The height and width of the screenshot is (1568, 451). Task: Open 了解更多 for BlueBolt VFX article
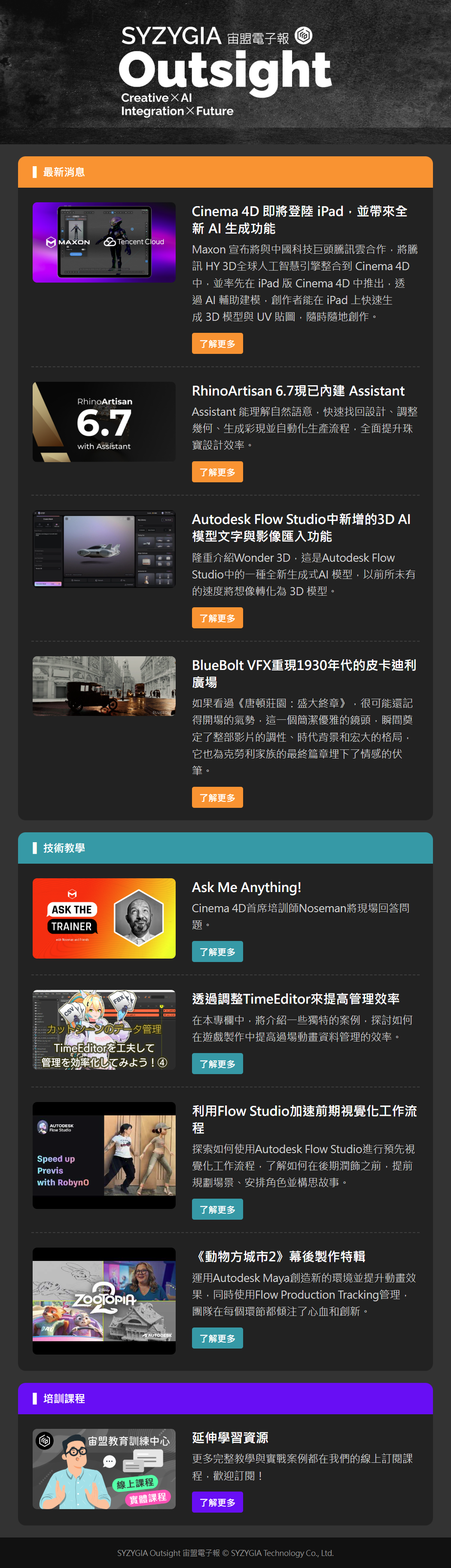[x=217, y=798]
